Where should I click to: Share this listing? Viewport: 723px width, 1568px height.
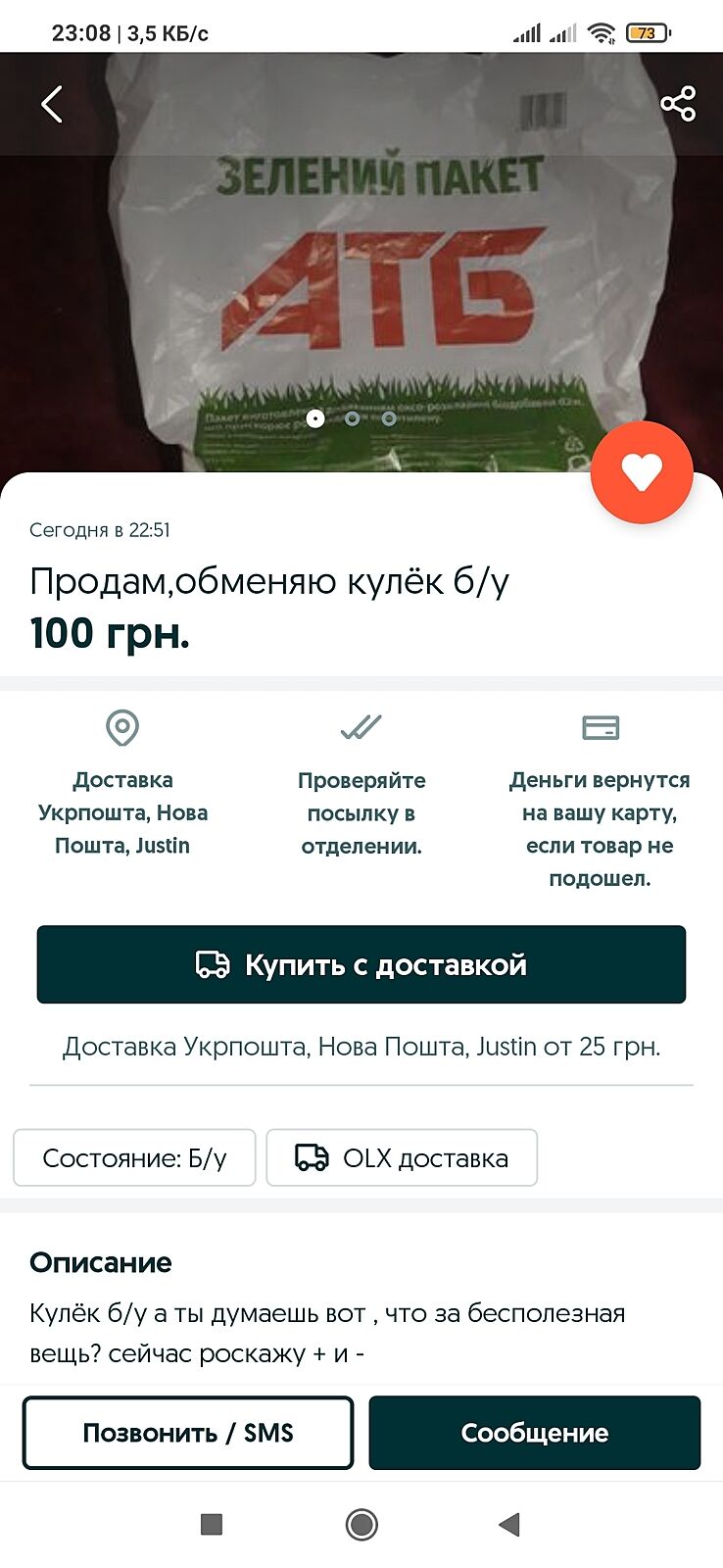click(678, 104)
